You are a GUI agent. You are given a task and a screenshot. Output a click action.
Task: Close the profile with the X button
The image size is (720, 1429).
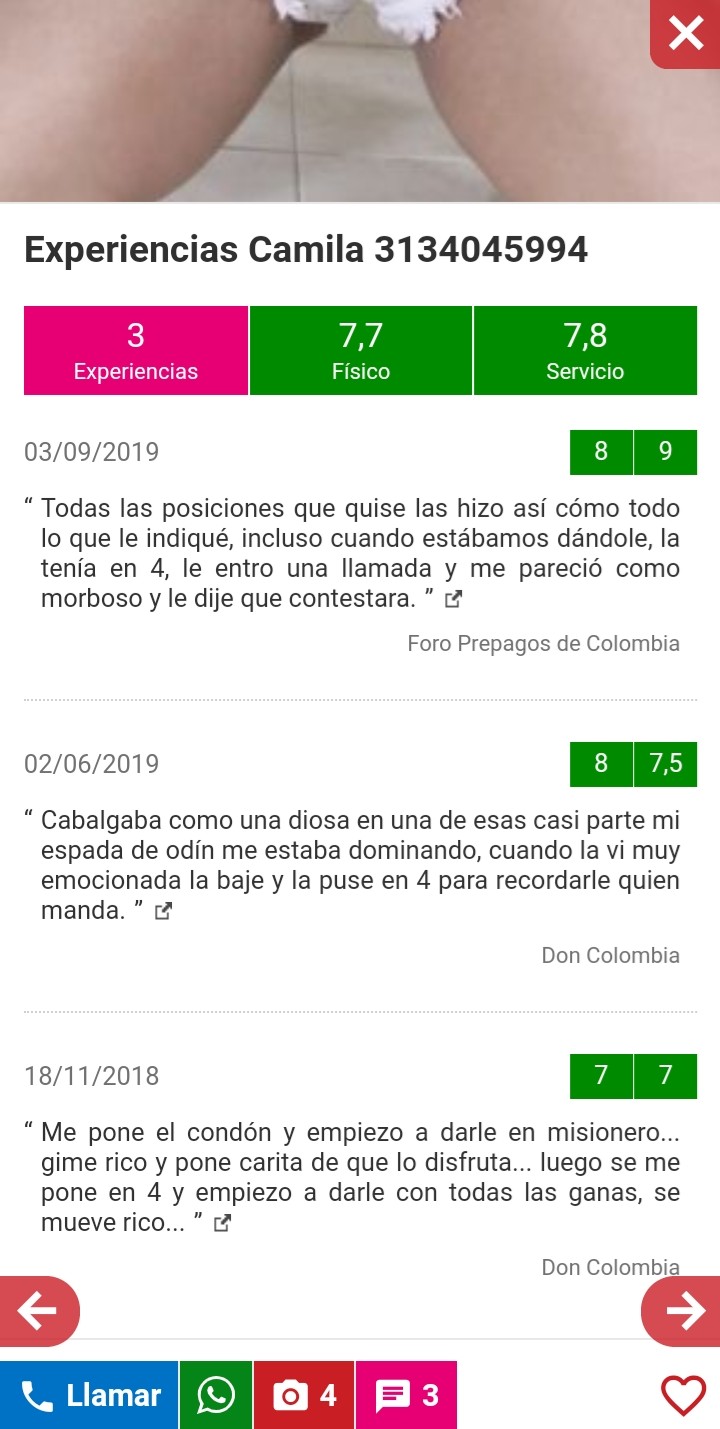(x=686, y=34)
